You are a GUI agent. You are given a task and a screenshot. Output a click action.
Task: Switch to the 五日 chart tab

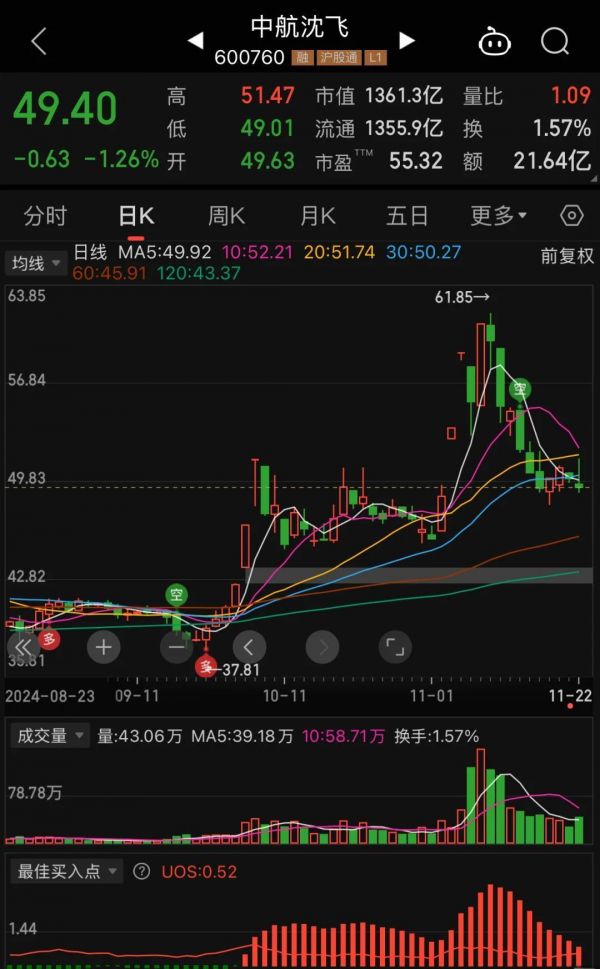point(407,216)
